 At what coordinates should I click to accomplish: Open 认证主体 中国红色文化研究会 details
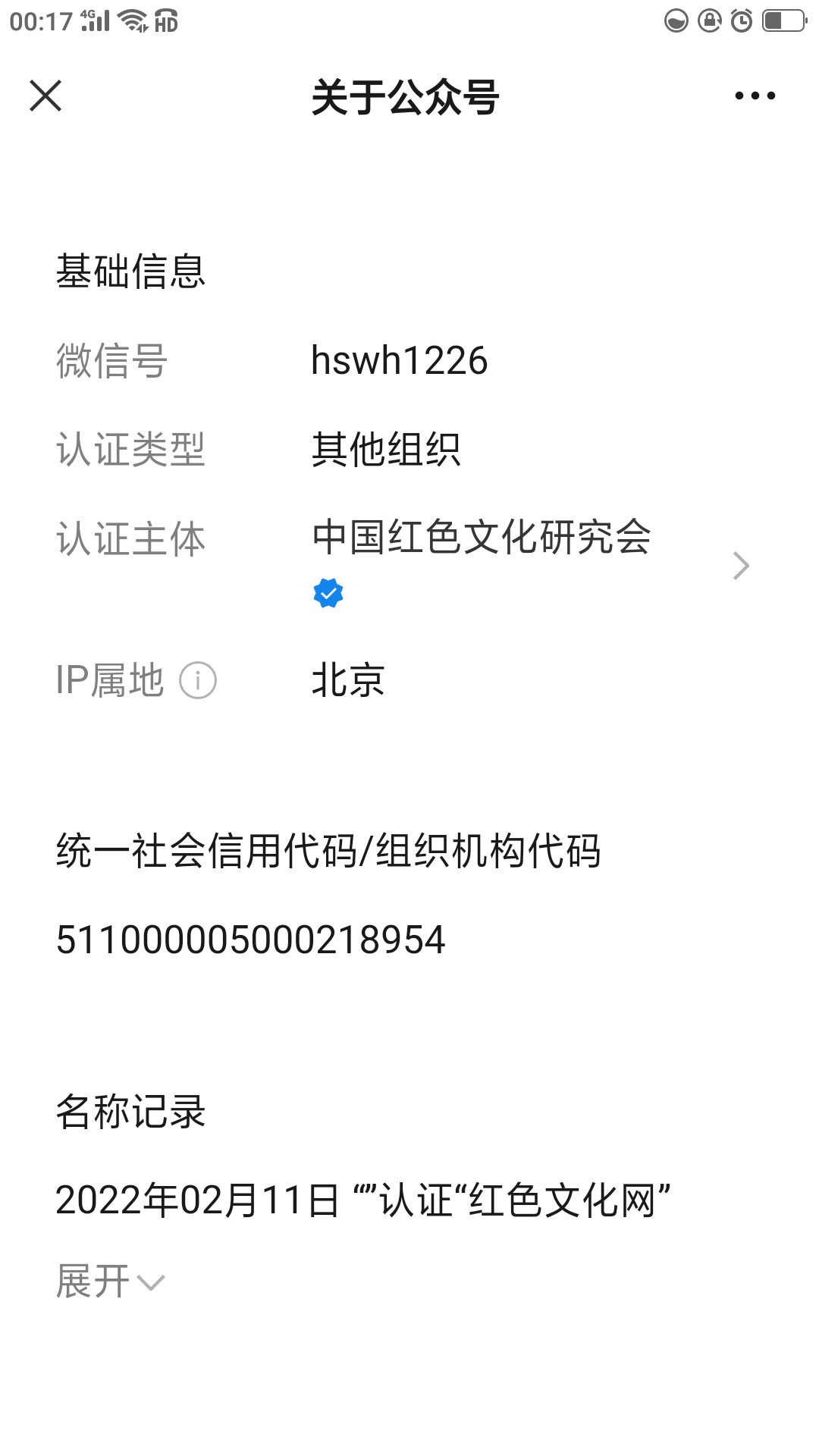[x=409, y=565]
